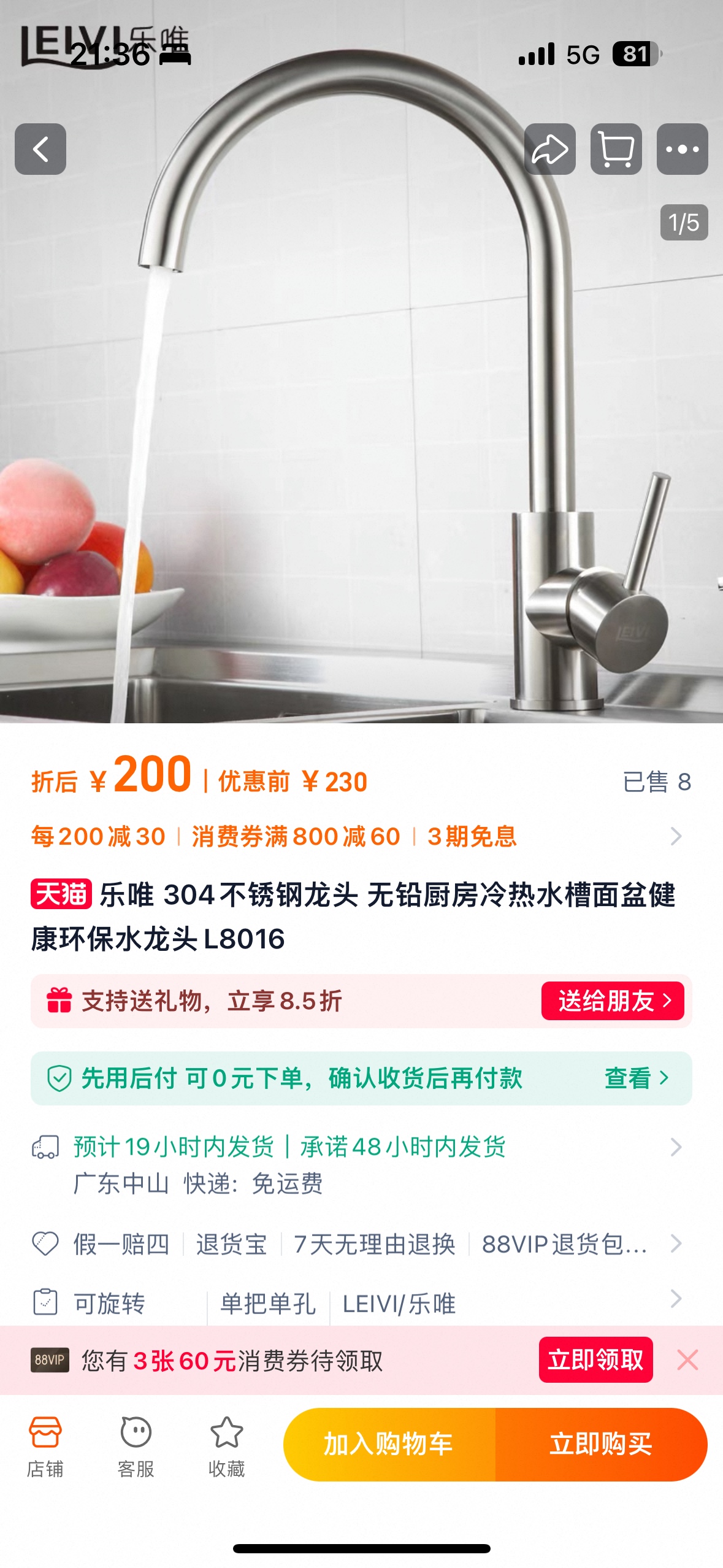Contact 客服 customer service
This screenshot has height=1568, width=723.
(136, 1446)
